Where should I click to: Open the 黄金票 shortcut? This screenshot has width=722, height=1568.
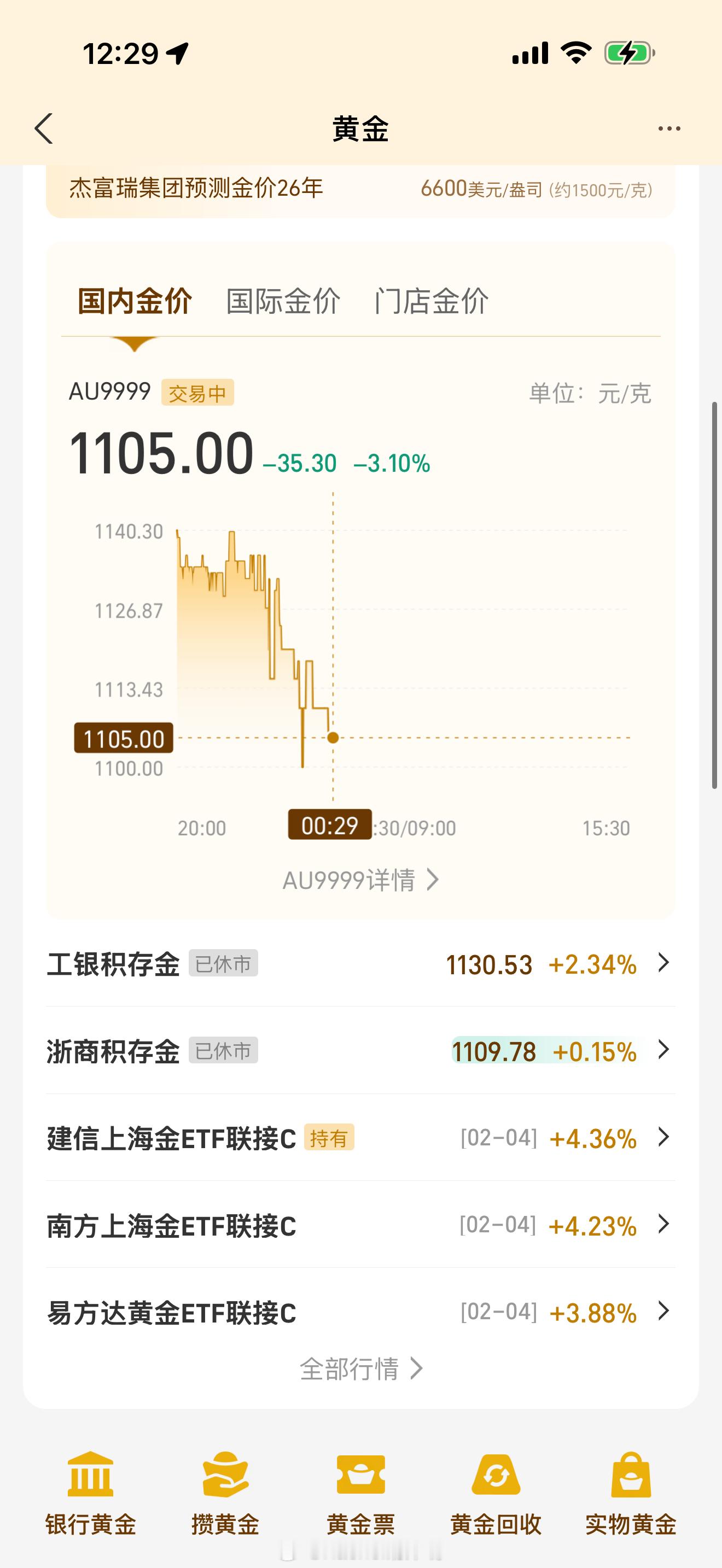(361, 1491)
